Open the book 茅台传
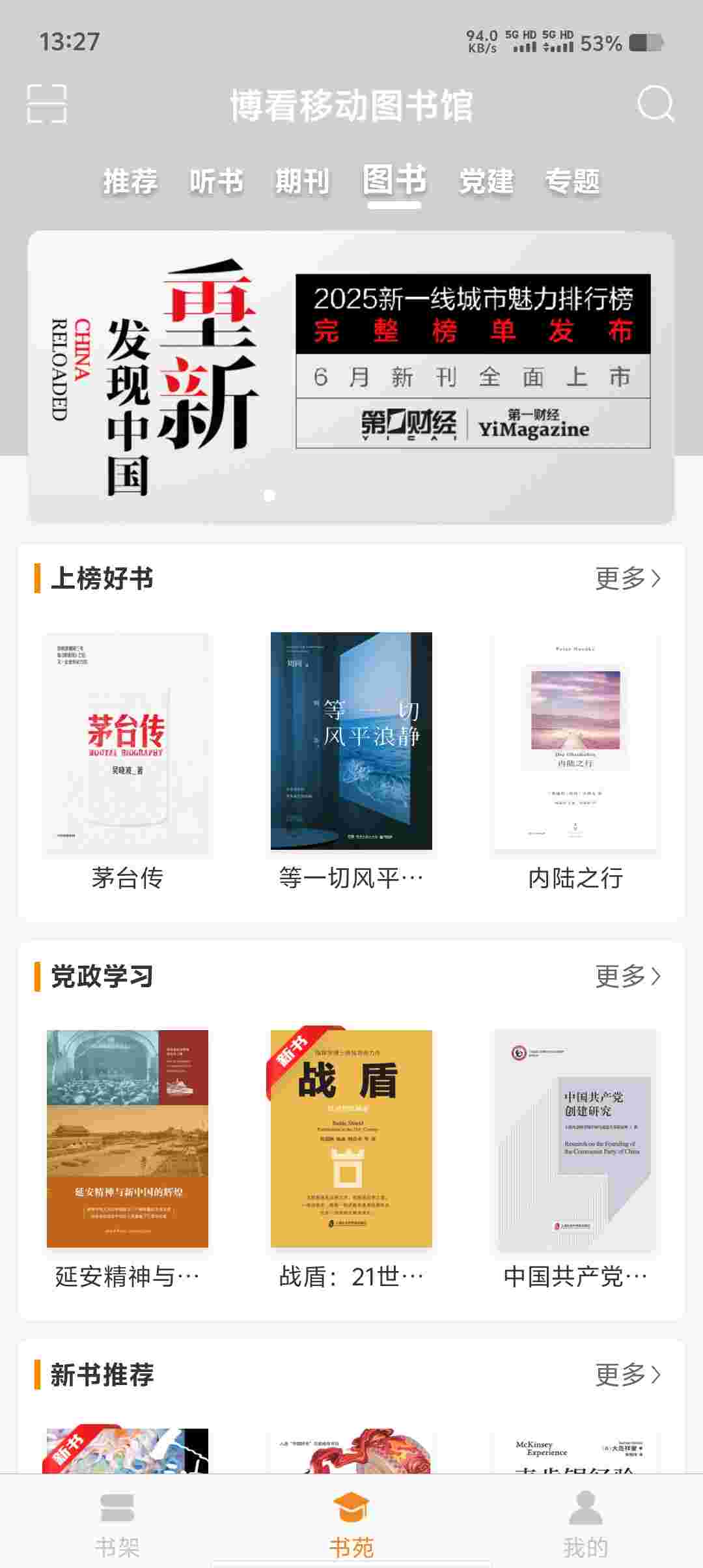The width and height of the screenshot is (703, 1568). [127, 742]
